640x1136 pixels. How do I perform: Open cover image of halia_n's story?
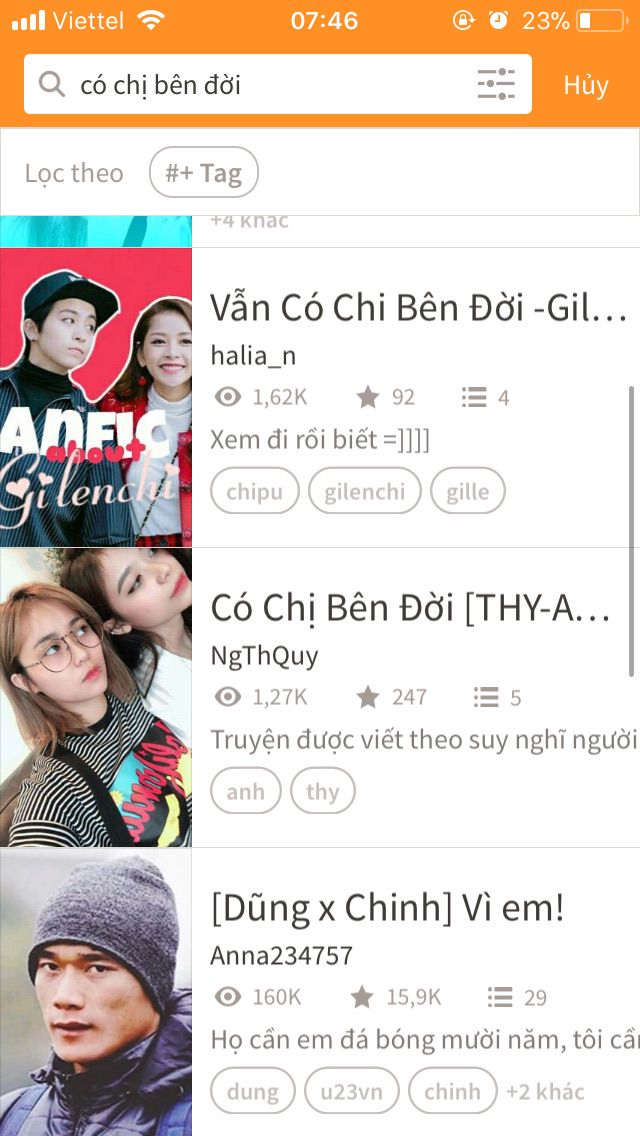pos(96,397)
